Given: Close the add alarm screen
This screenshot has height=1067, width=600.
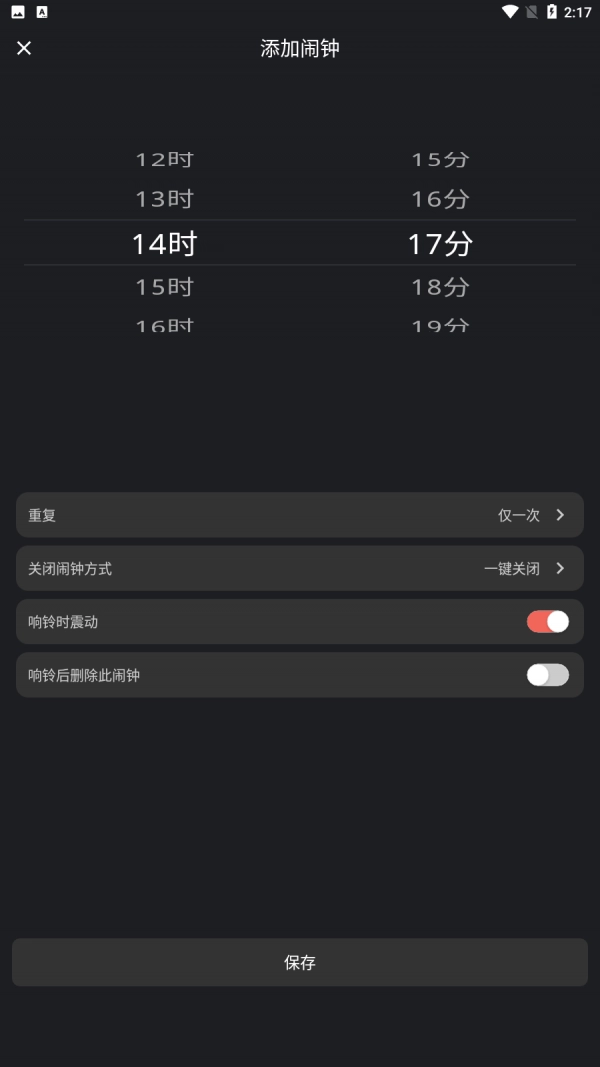Looking at the screenshot, I should click(x=24, y=48).
